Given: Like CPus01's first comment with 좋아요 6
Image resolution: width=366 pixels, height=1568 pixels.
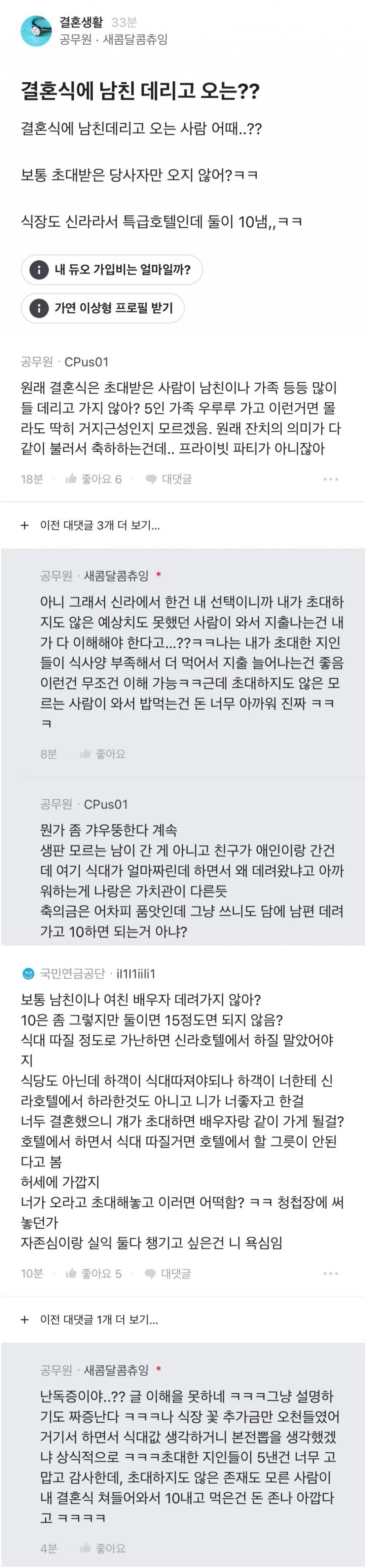Looking at the screenshot, I should (x=94, y=479).
